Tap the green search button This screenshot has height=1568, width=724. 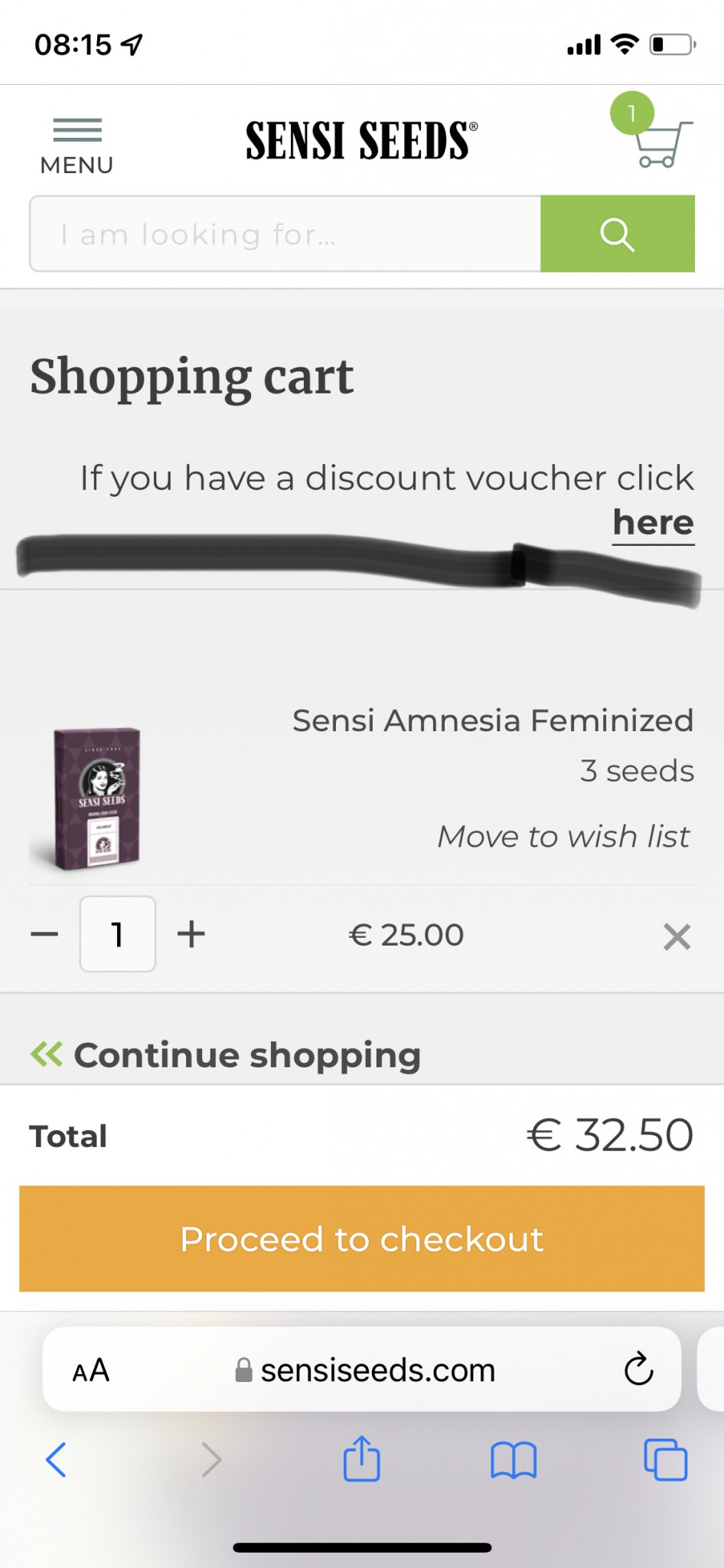pyautogui.click(x=617, y=234)
